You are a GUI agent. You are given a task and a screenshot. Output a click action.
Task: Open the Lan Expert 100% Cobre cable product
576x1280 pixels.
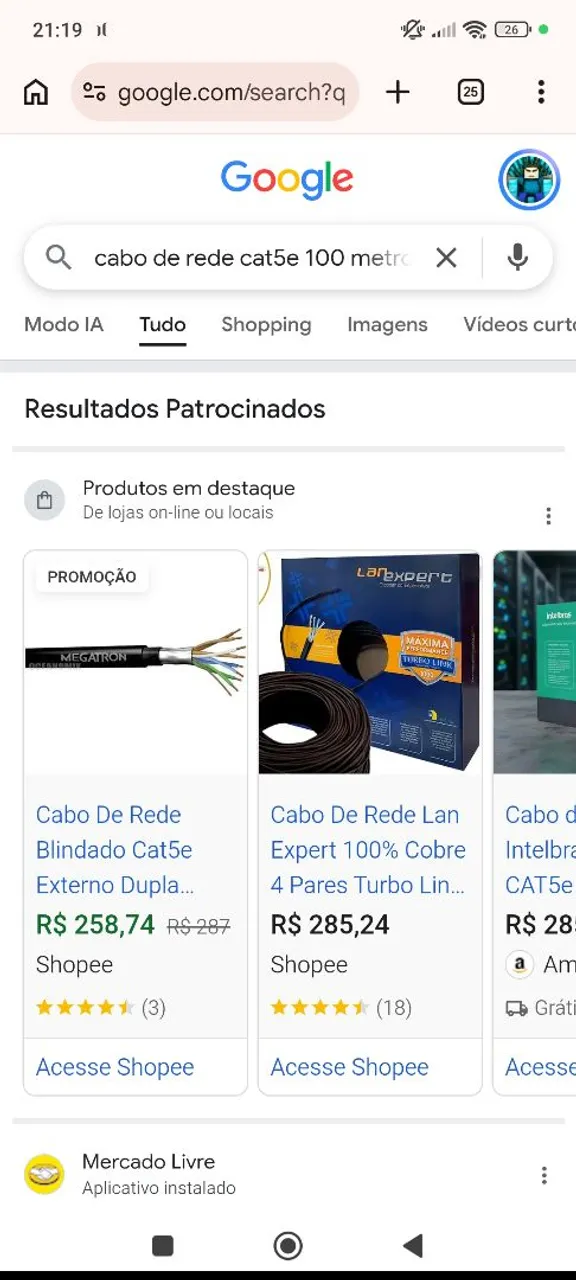[368, 850]
